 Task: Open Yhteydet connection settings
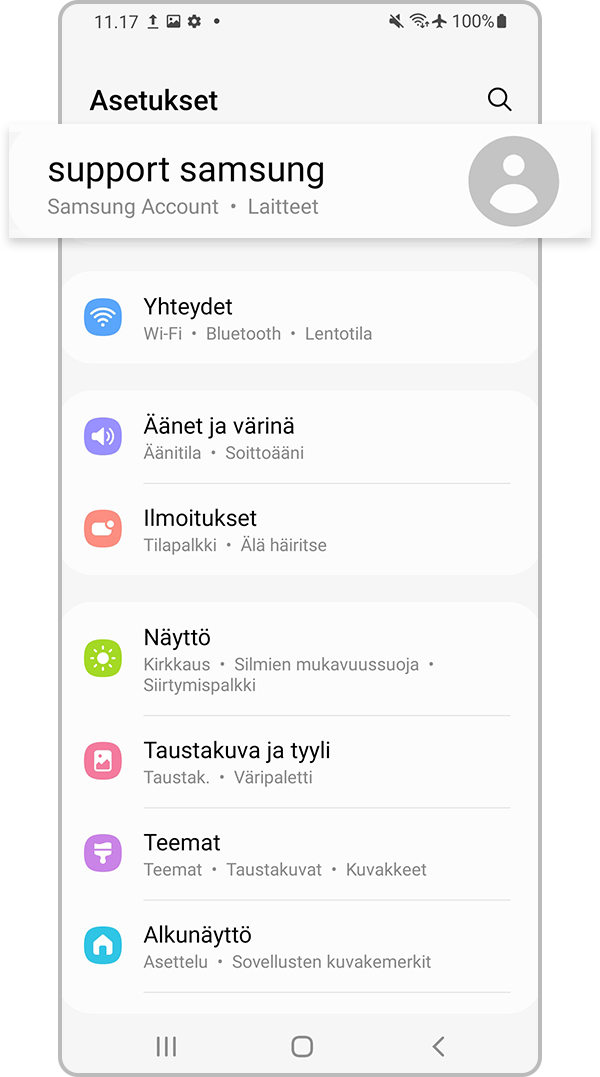[x=300, y=318]
